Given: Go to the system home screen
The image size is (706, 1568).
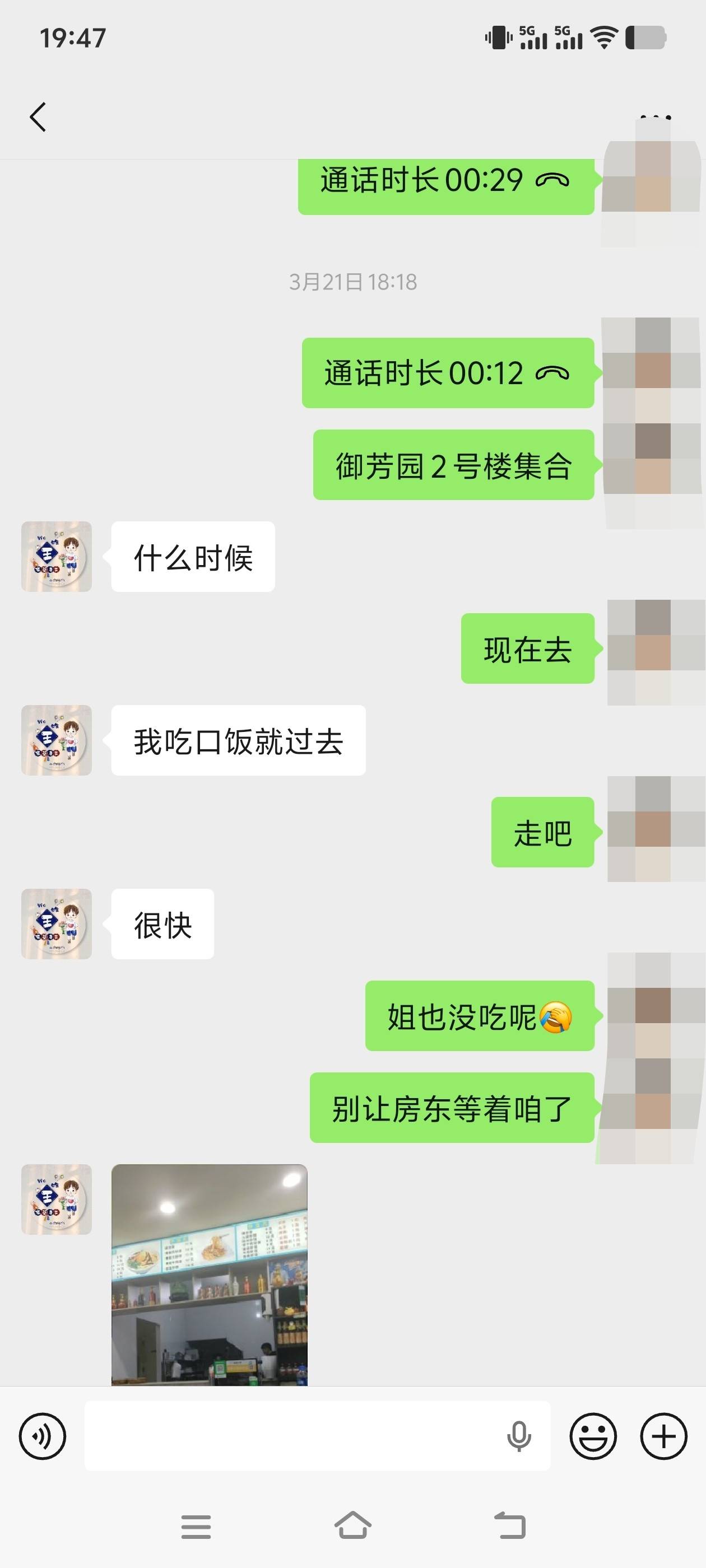Looking at the screenshot, I should tap(352, 1526).
